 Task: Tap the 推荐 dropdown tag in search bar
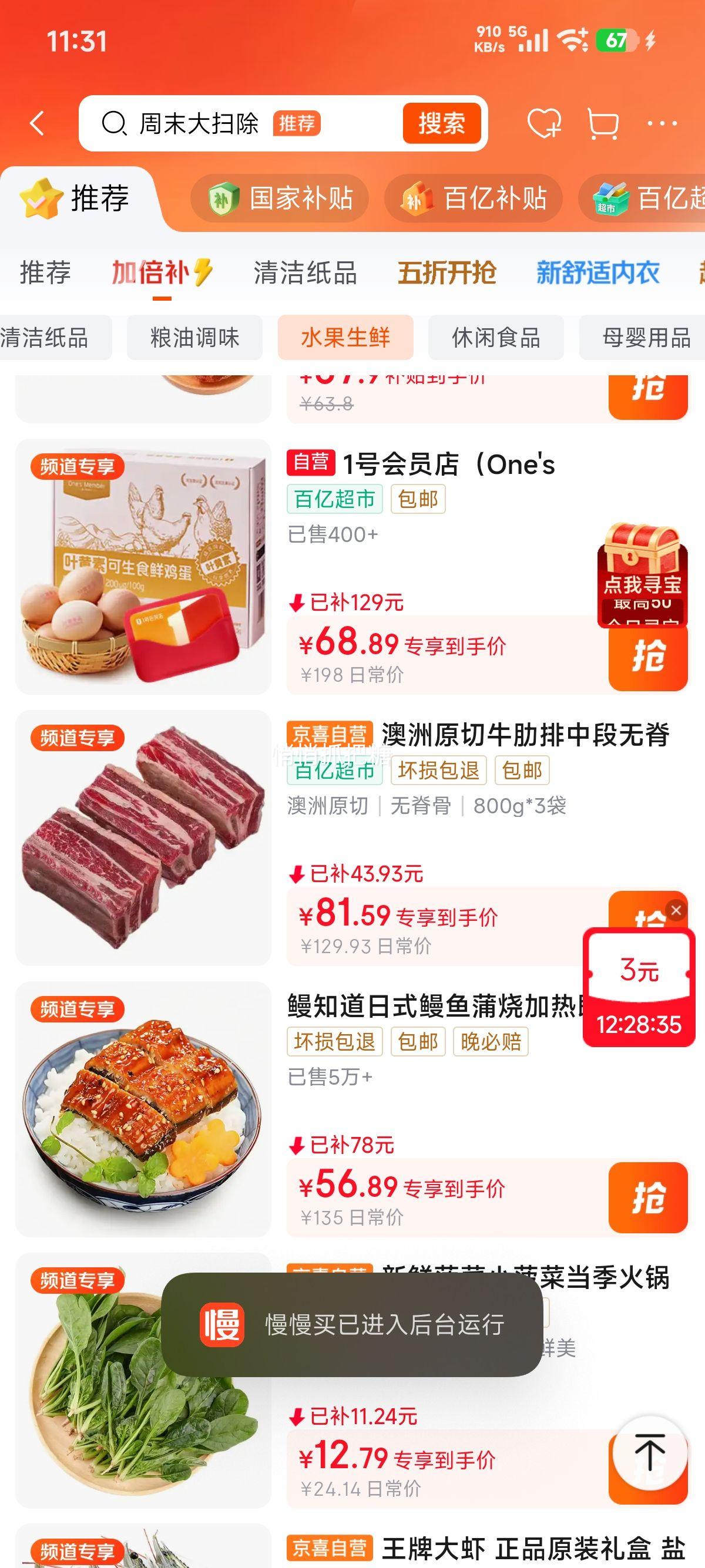click(296, 123)
